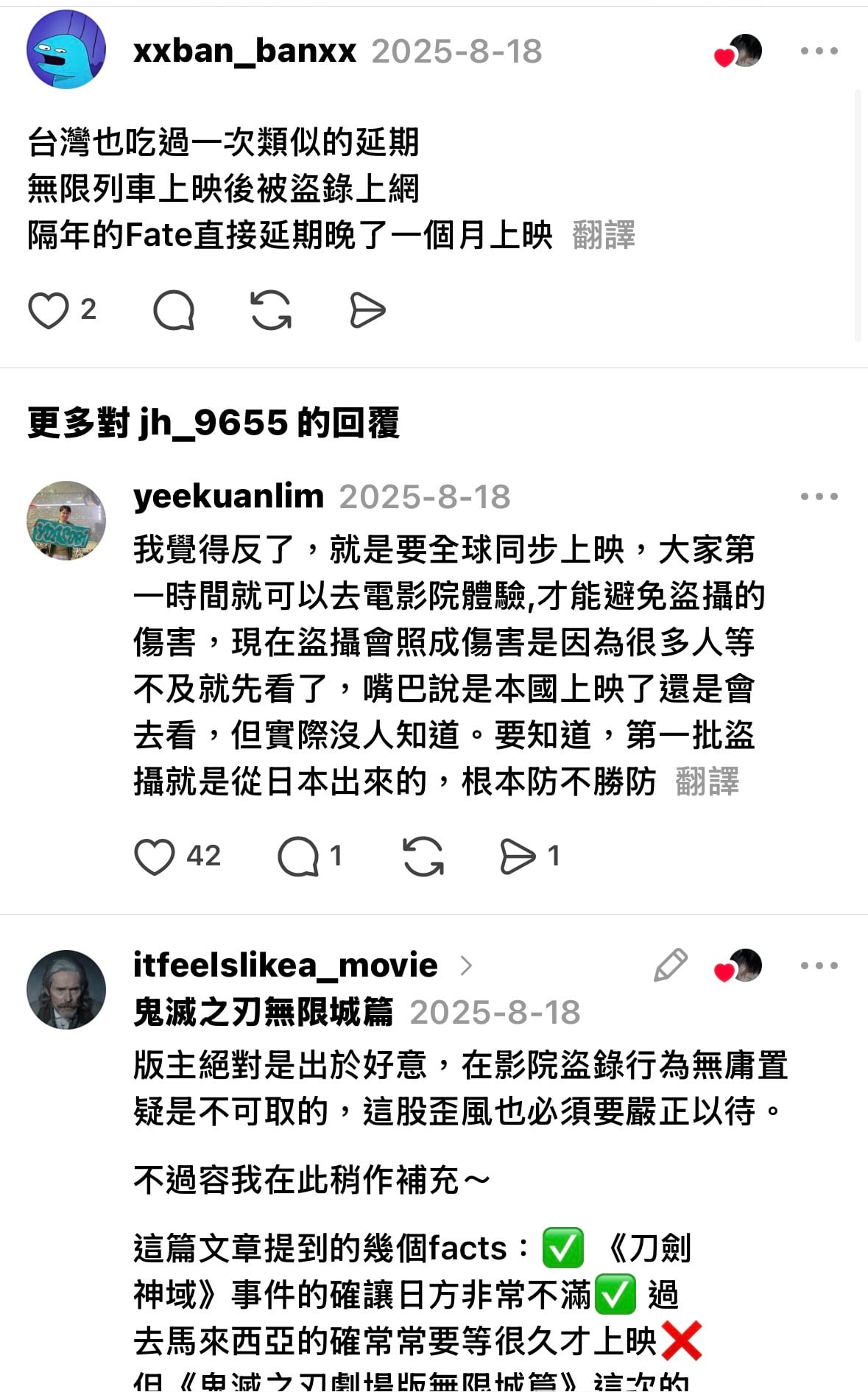The height and width of the screenshot is (1392, 868).
Task: Translate yeekuanlim's reply
Action: [707, 781]
